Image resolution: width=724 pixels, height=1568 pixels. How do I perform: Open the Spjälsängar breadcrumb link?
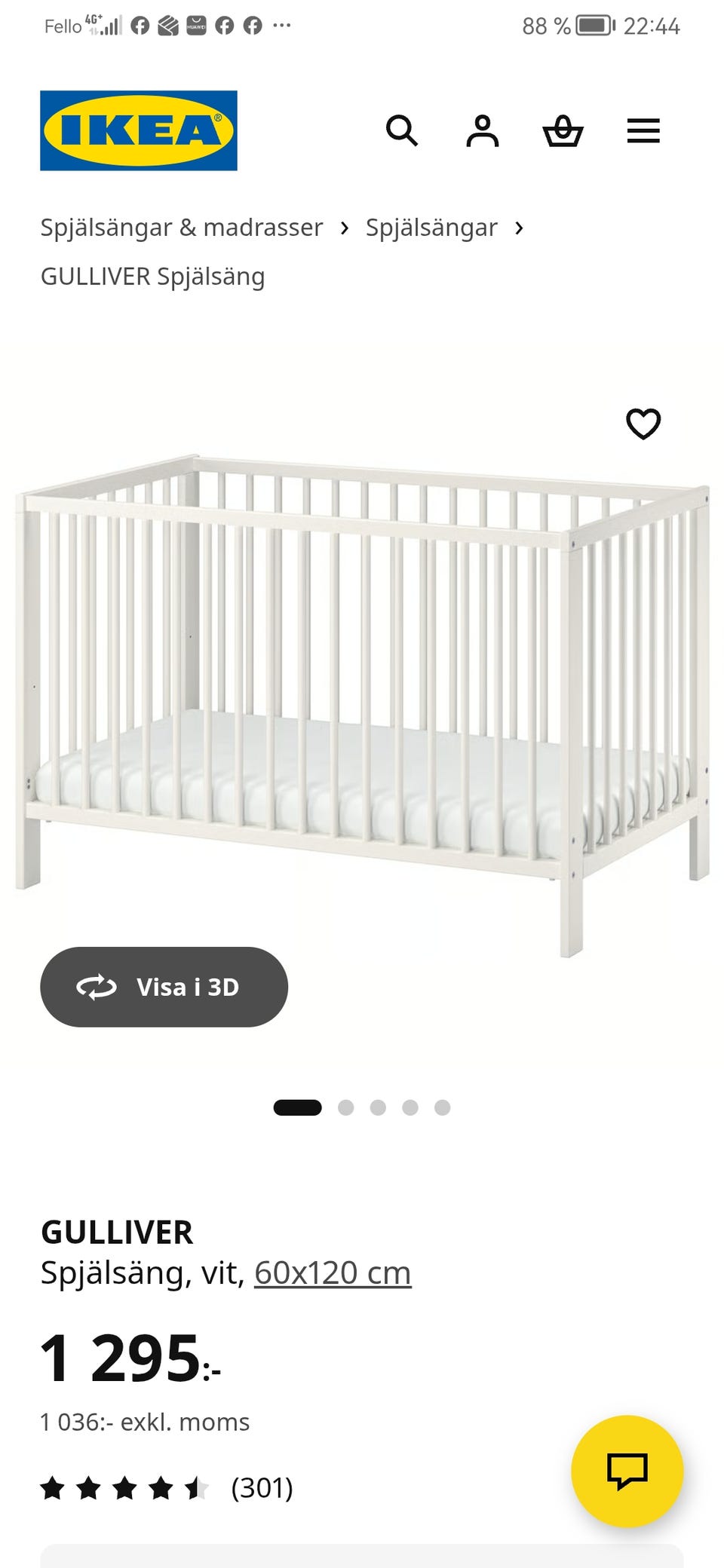[x=431, y=227]
